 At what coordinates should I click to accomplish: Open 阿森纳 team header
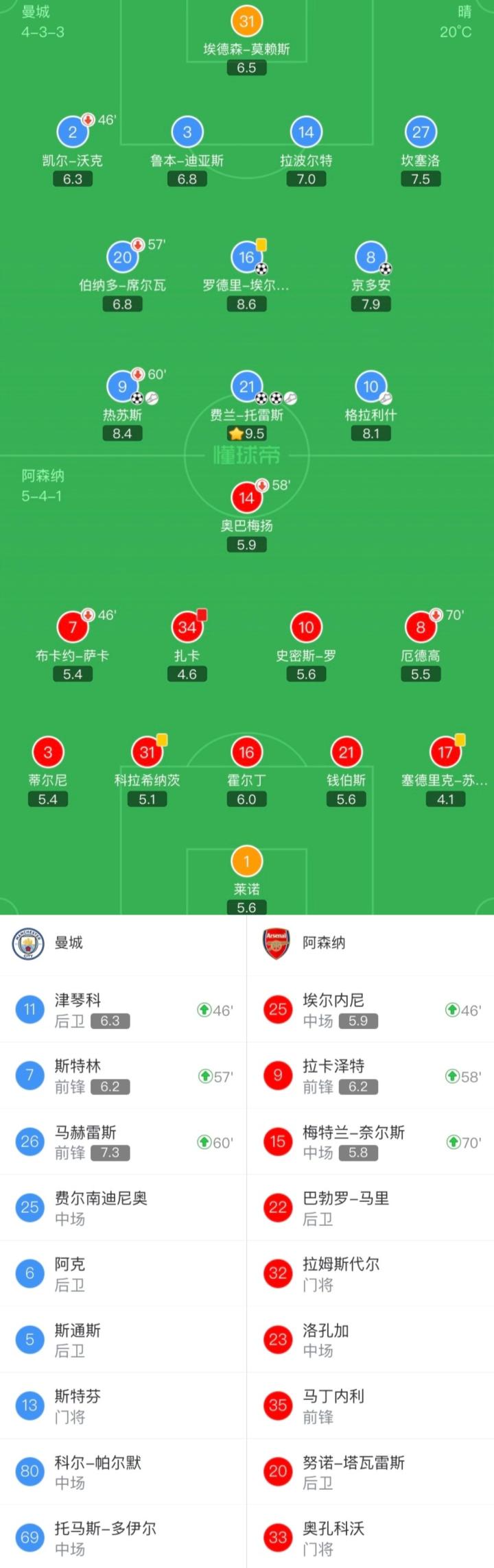[370, 943]
